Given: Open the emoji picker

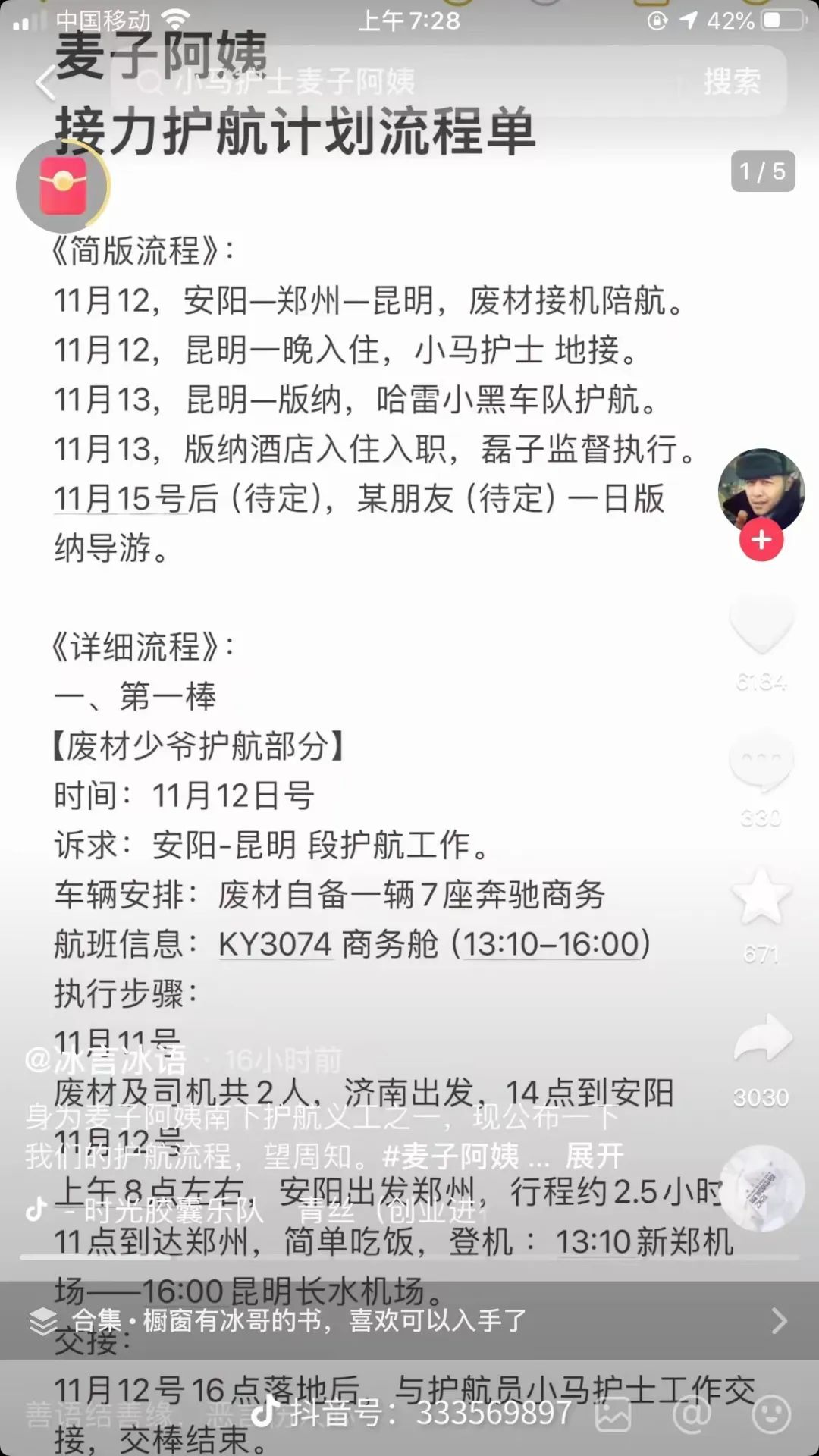Looking at the screenshot, I should coord(771,1414).
